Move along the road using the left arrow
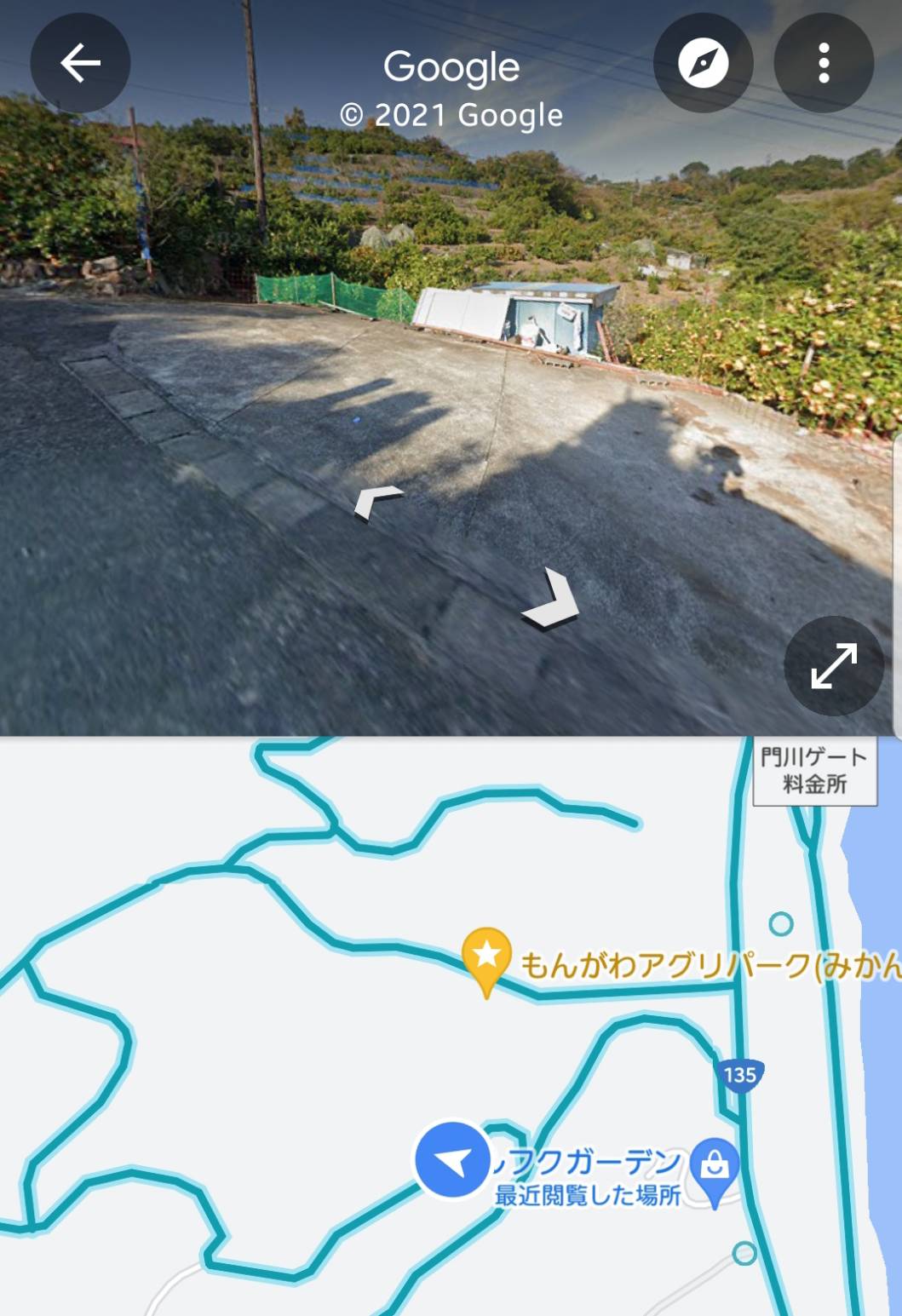Screen dimensions: 902x1316 click(377, 501)
